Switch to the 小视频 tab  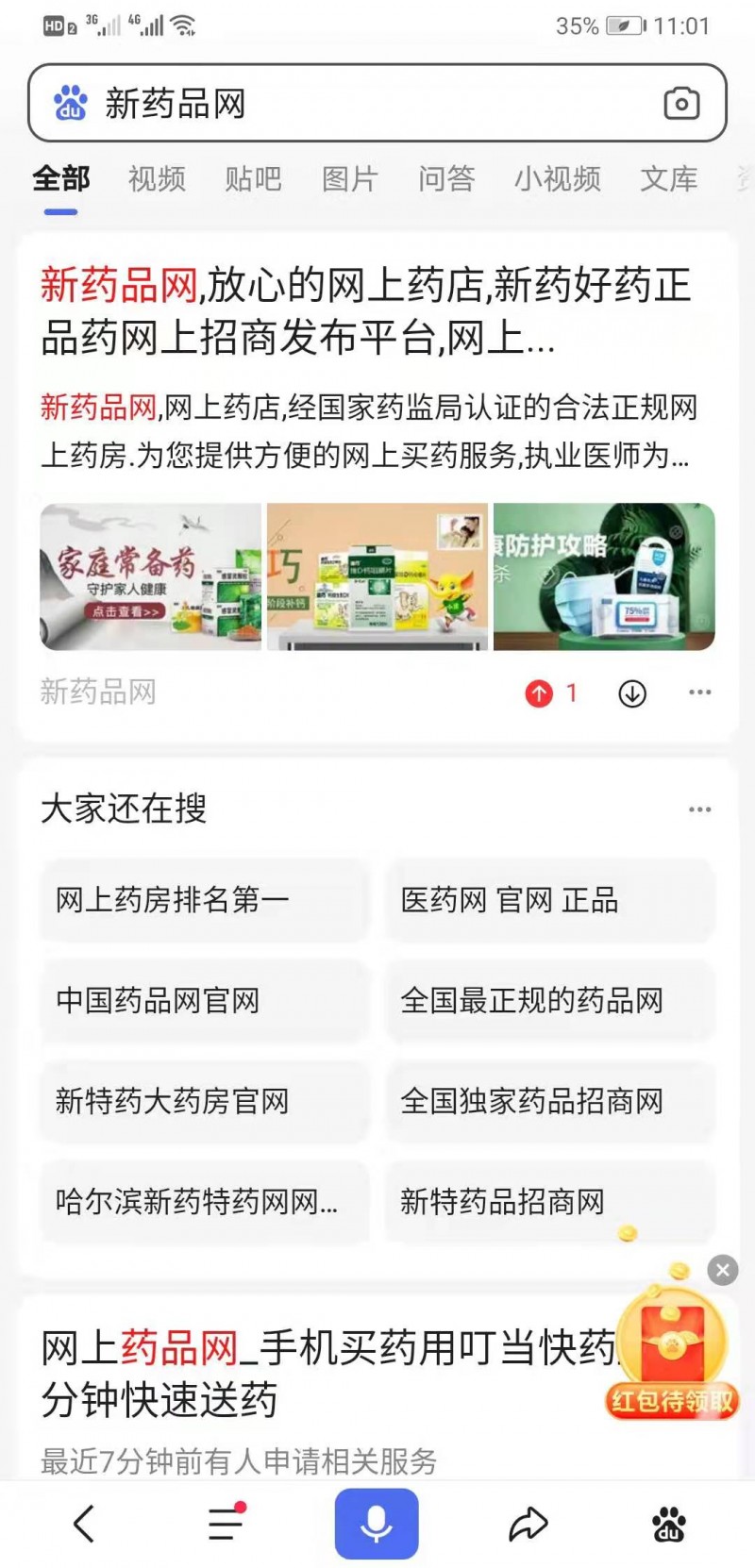557,178
